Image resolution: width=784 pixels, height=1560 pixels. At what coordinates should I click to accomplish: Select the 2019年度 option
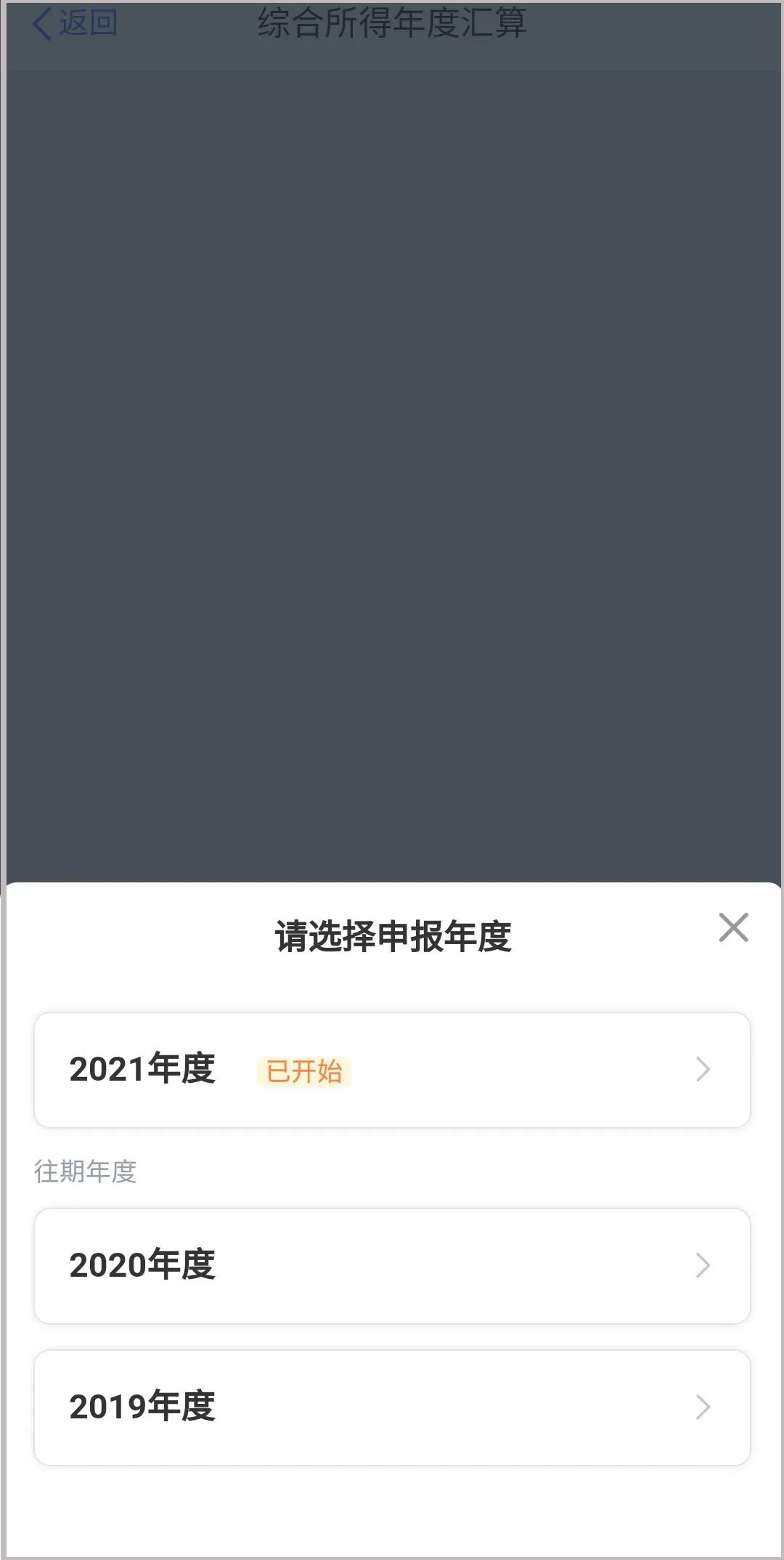[x=392, y=1407]
